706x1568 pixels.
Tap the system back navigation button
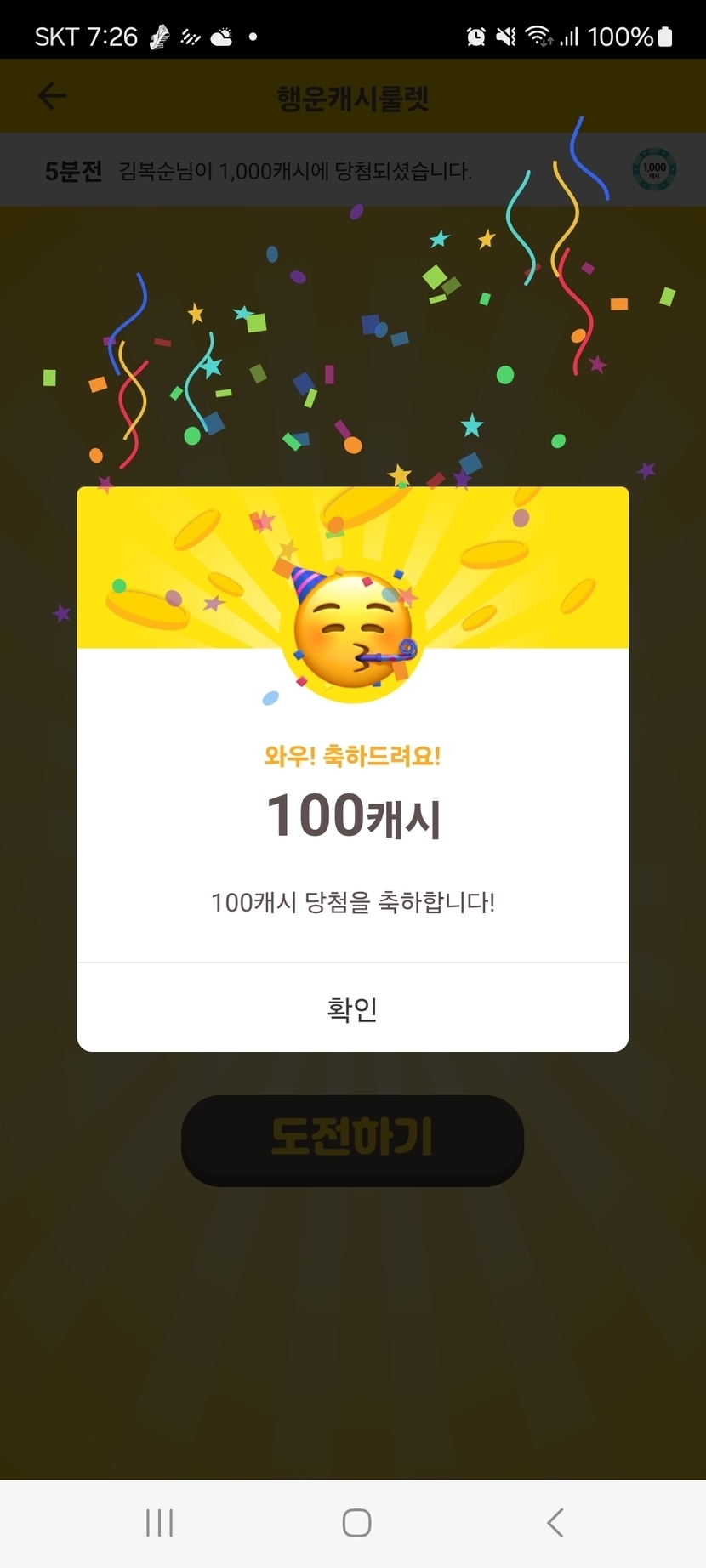[x=555, y=1523]
